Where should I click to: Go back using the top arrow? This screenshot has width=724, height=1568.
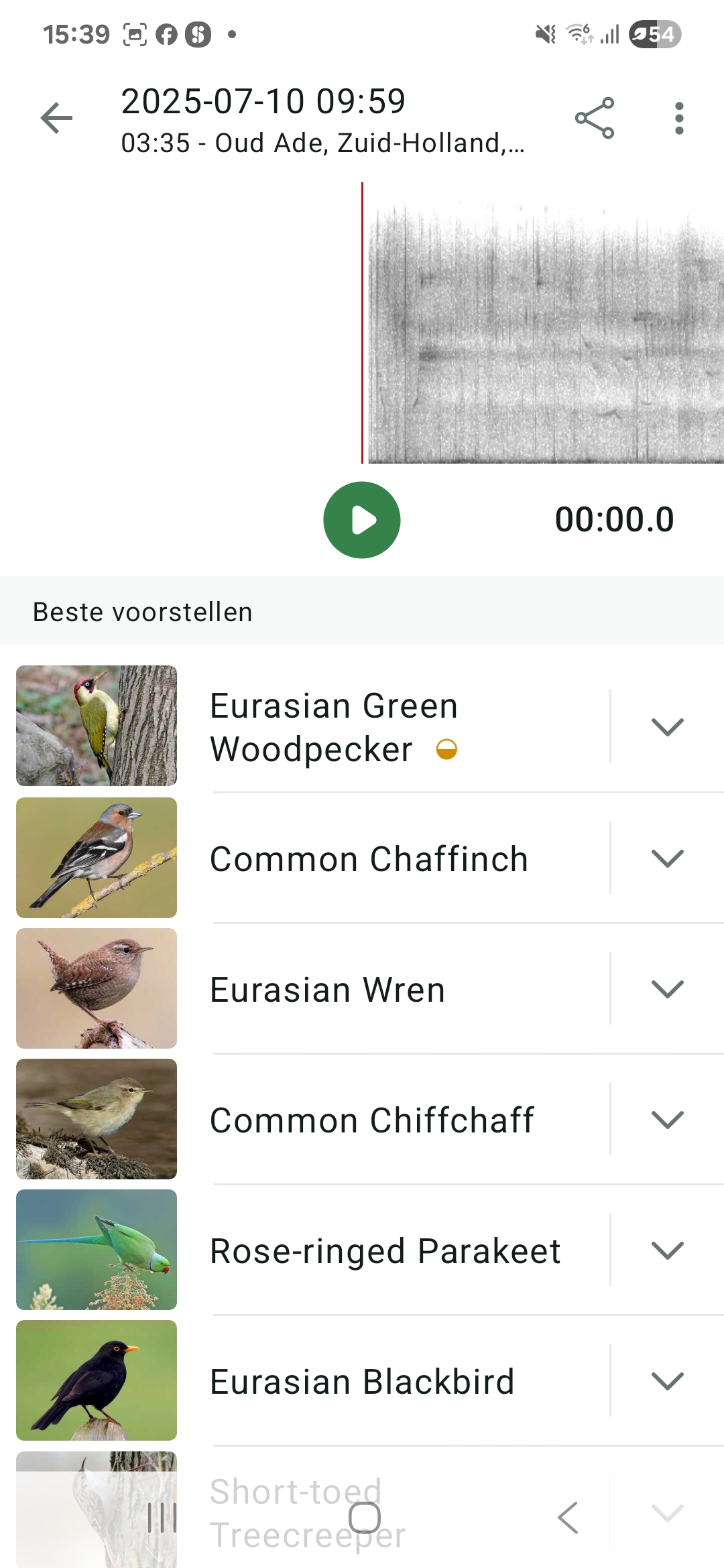pyautogui.click(x=57, y=119)
